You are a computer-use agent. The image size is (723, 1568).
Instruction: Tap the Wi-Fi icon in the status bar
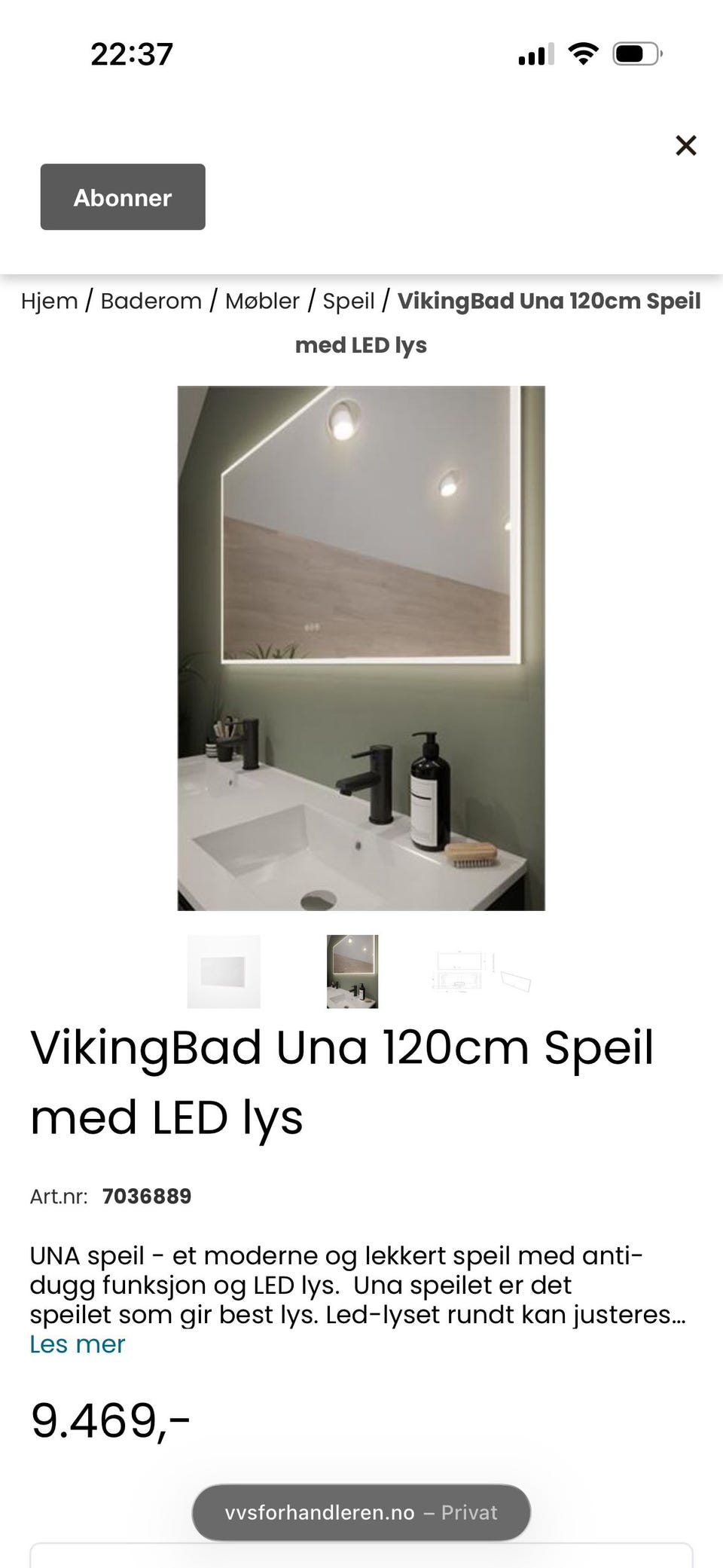[581, 52]
